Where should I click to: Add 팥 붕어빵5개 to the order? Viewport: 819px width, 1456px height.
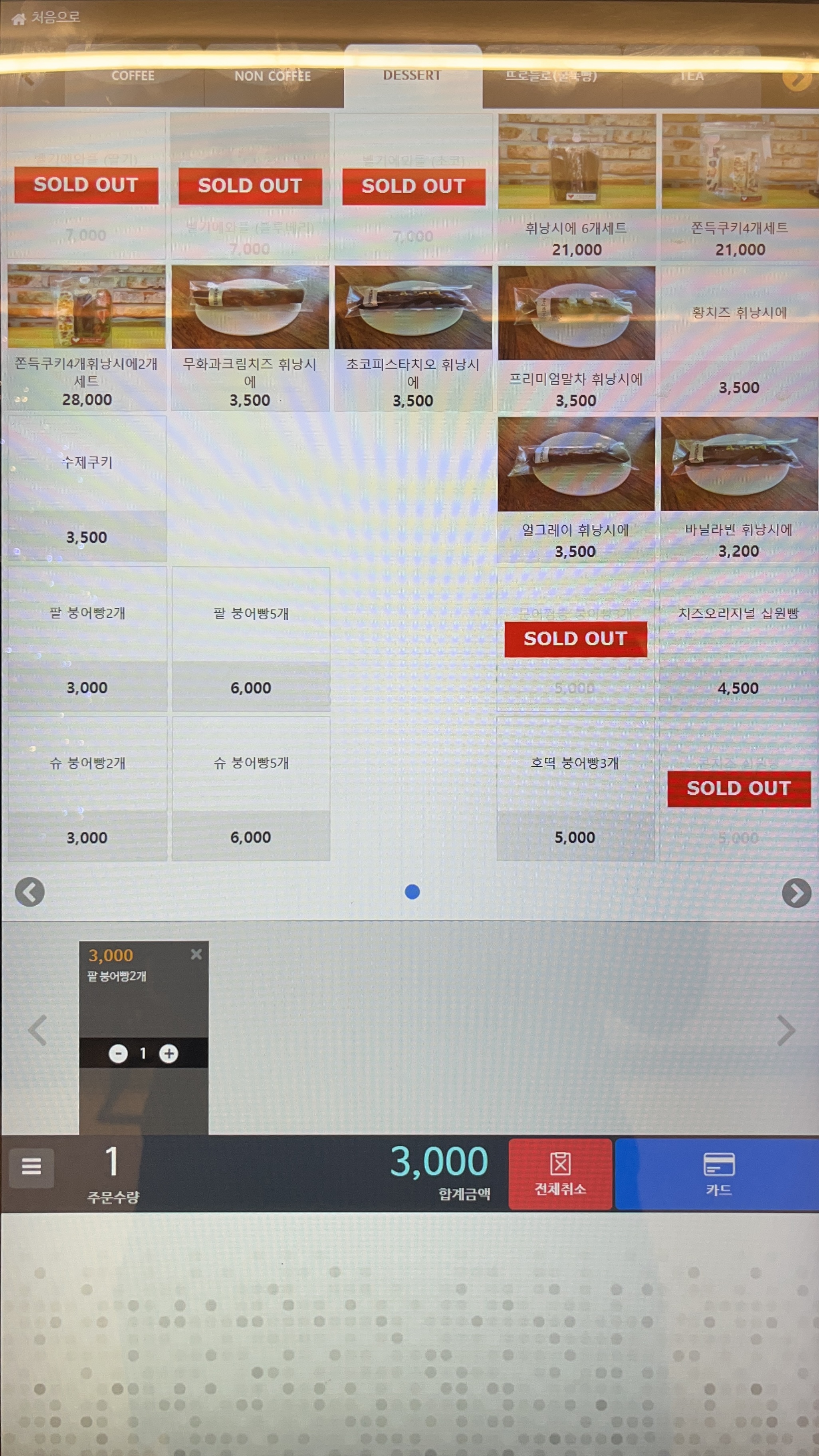click(251, 639)
